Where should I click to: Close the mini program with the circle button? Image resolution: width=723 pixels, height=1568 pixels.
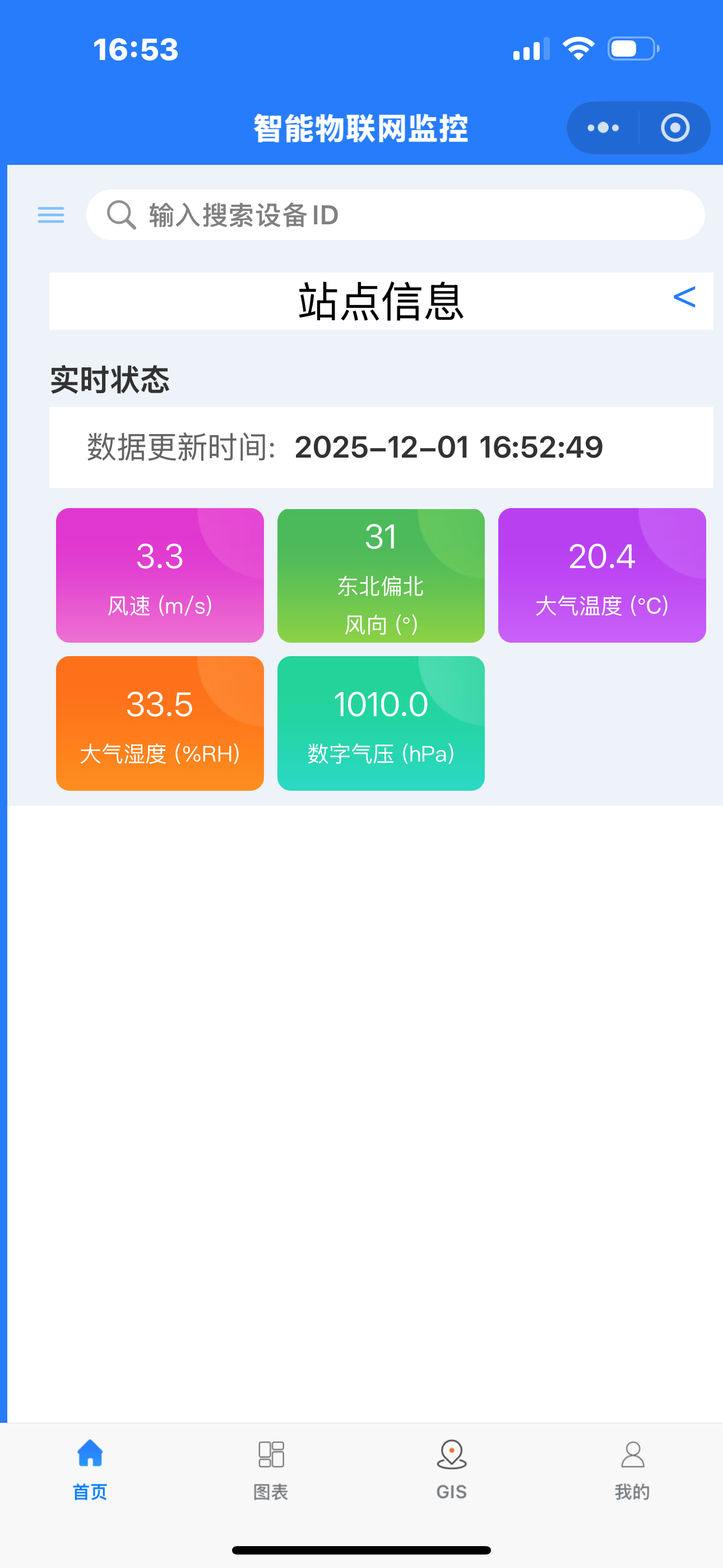coord(675,128)
